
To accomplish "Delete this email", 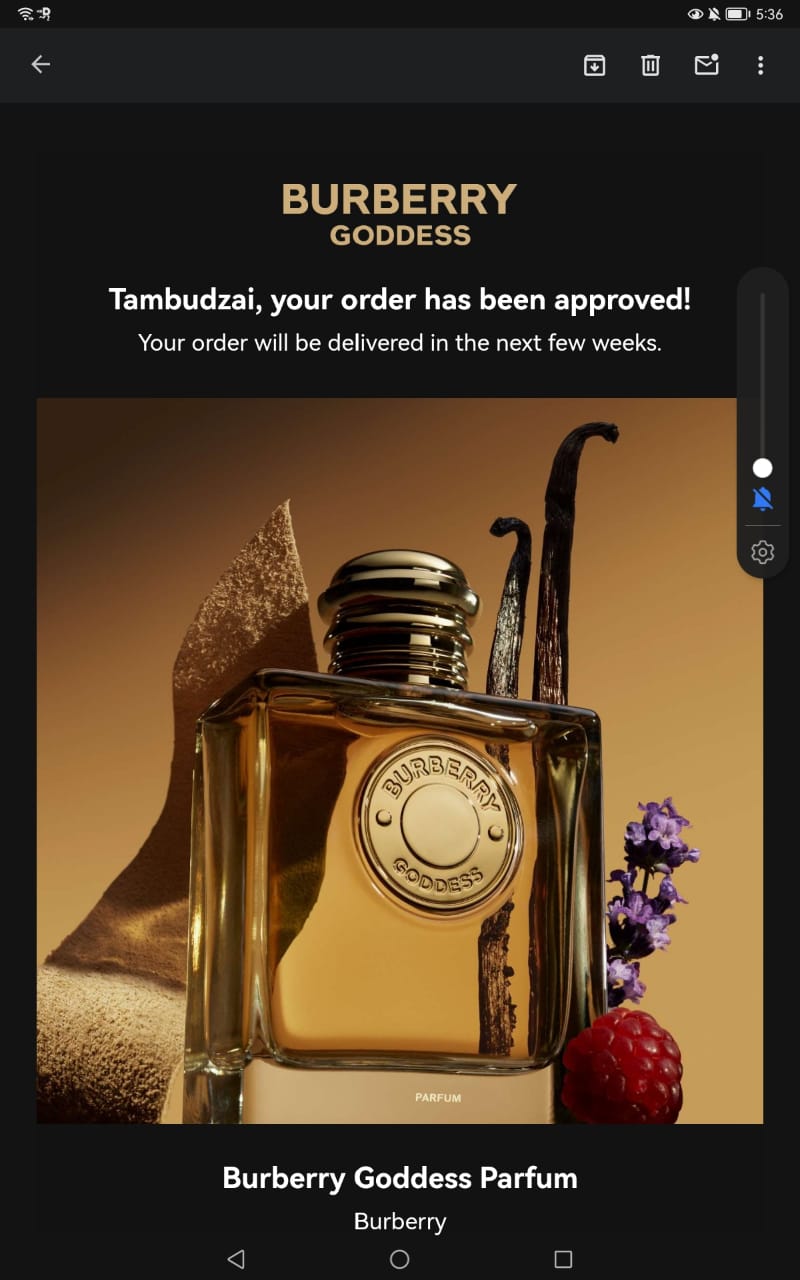I will (650, 65).
